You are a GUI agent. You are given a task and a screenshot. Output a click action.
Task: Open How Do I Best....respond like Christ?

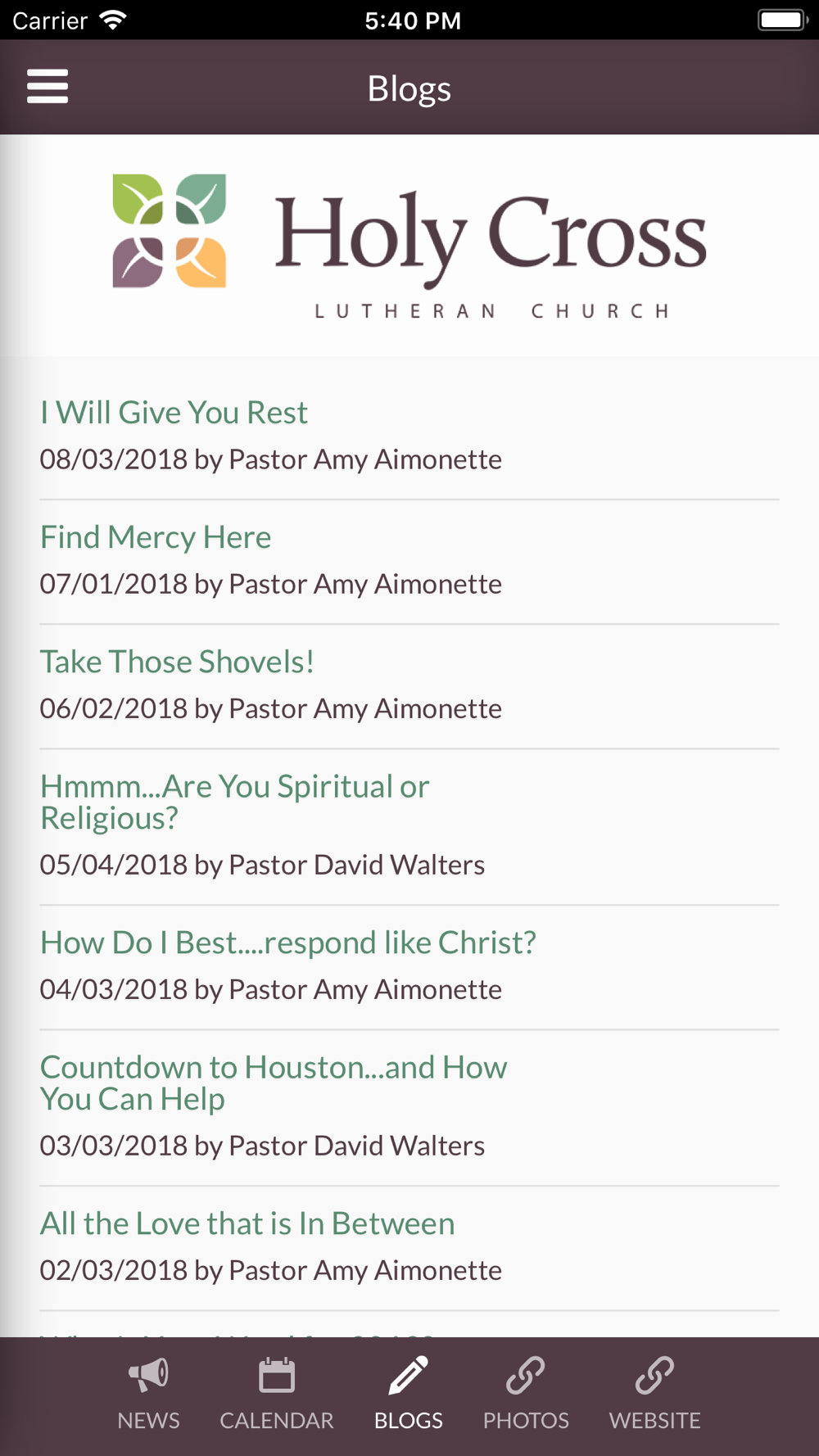pos(409,967)
